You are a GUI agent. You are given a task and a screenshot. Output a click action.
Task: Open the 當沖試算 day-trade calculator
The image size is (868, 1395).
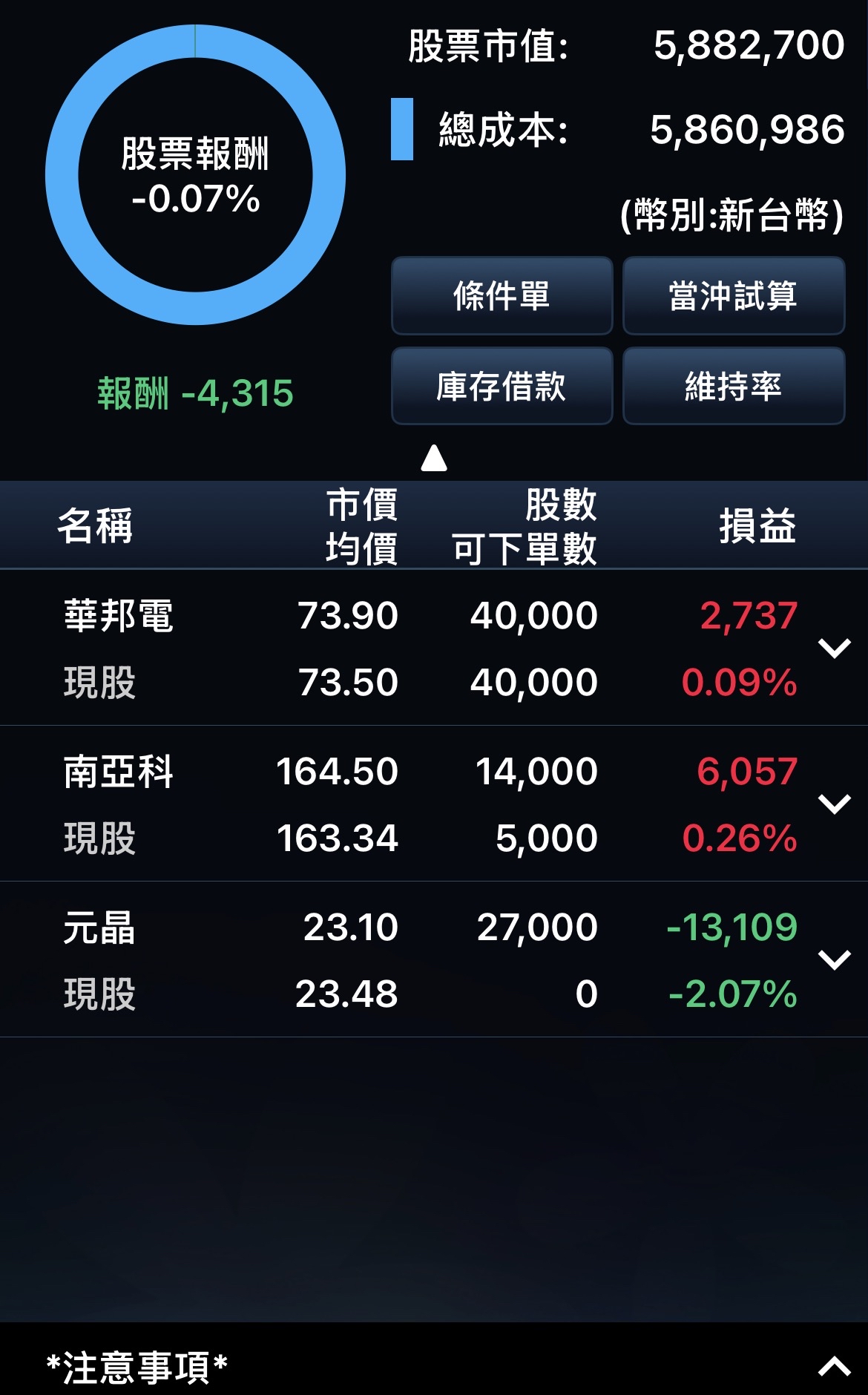pos(733,297)
